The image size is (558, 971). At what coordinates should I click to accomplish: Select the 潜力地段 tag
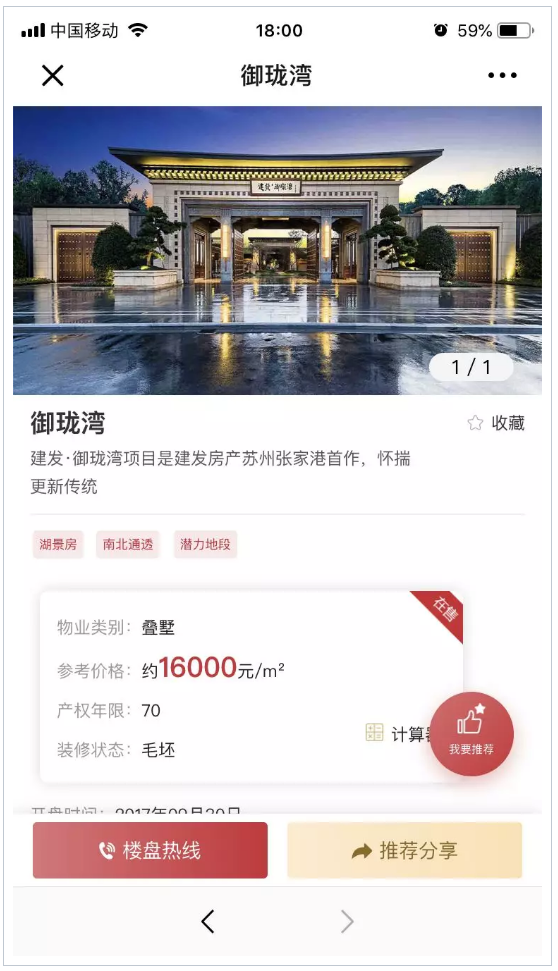coord(205,544)
